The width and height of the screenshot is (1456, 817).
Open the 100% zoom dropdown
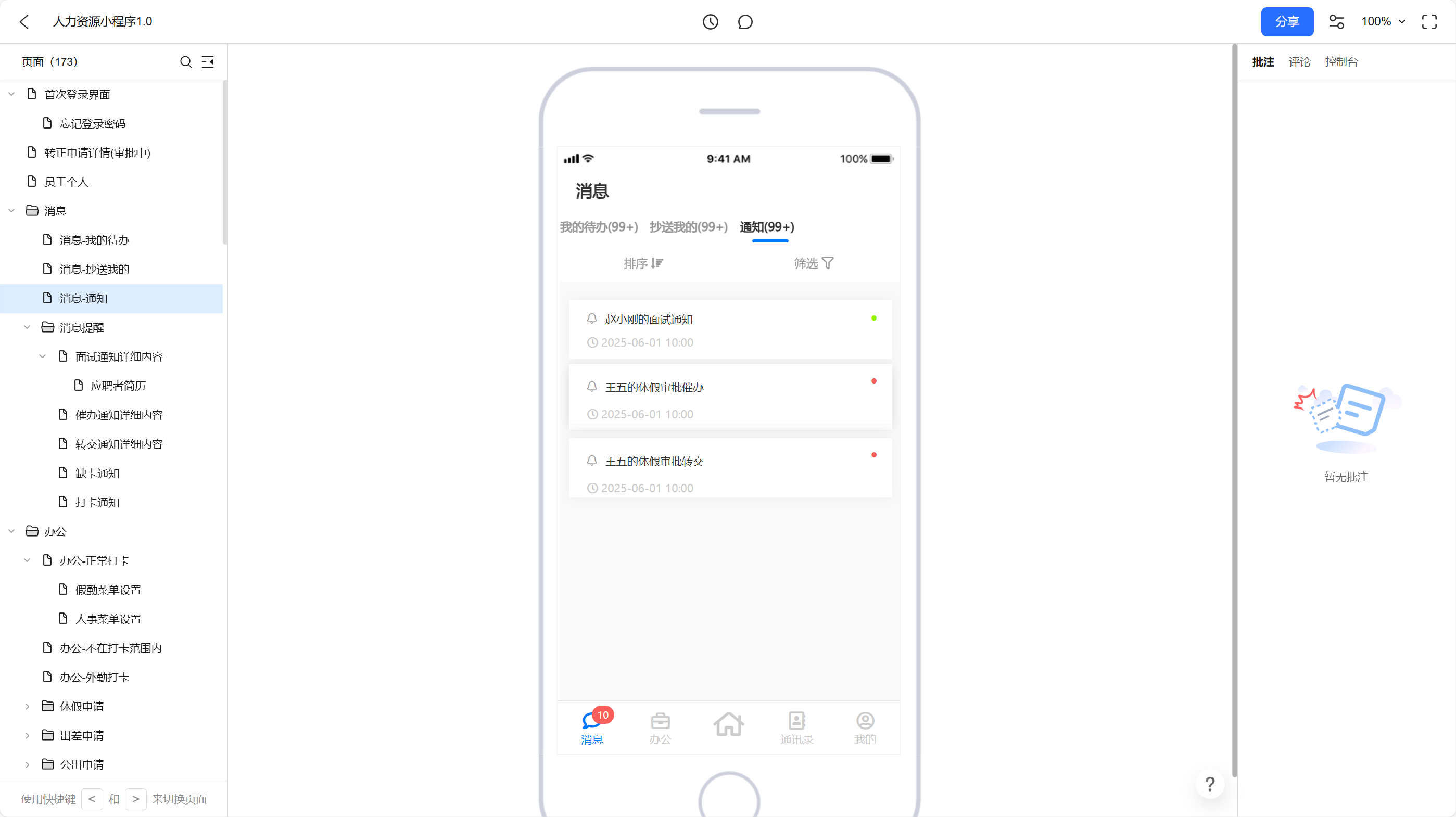[1383, 21]
